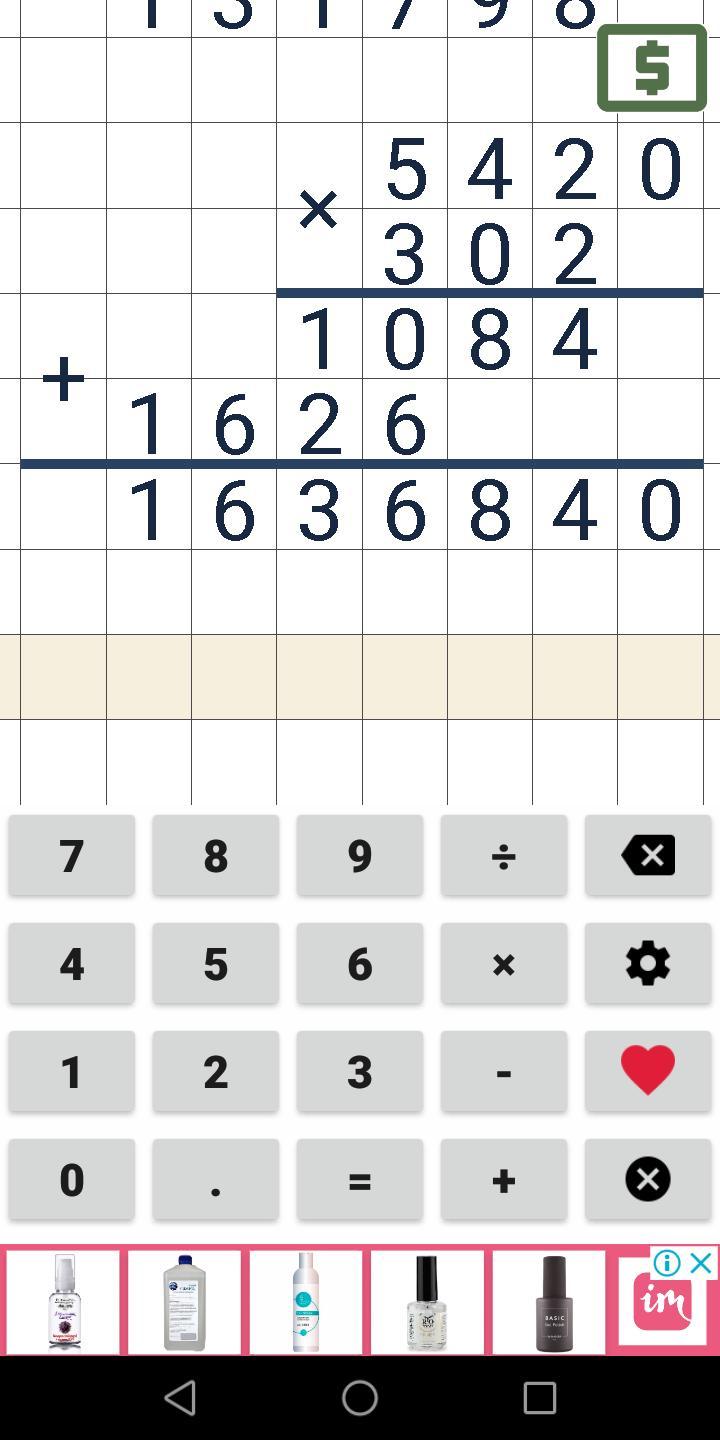Select the multiplication operator key
The width and height of the screenshot is (720, 1440).
[504, 963]
